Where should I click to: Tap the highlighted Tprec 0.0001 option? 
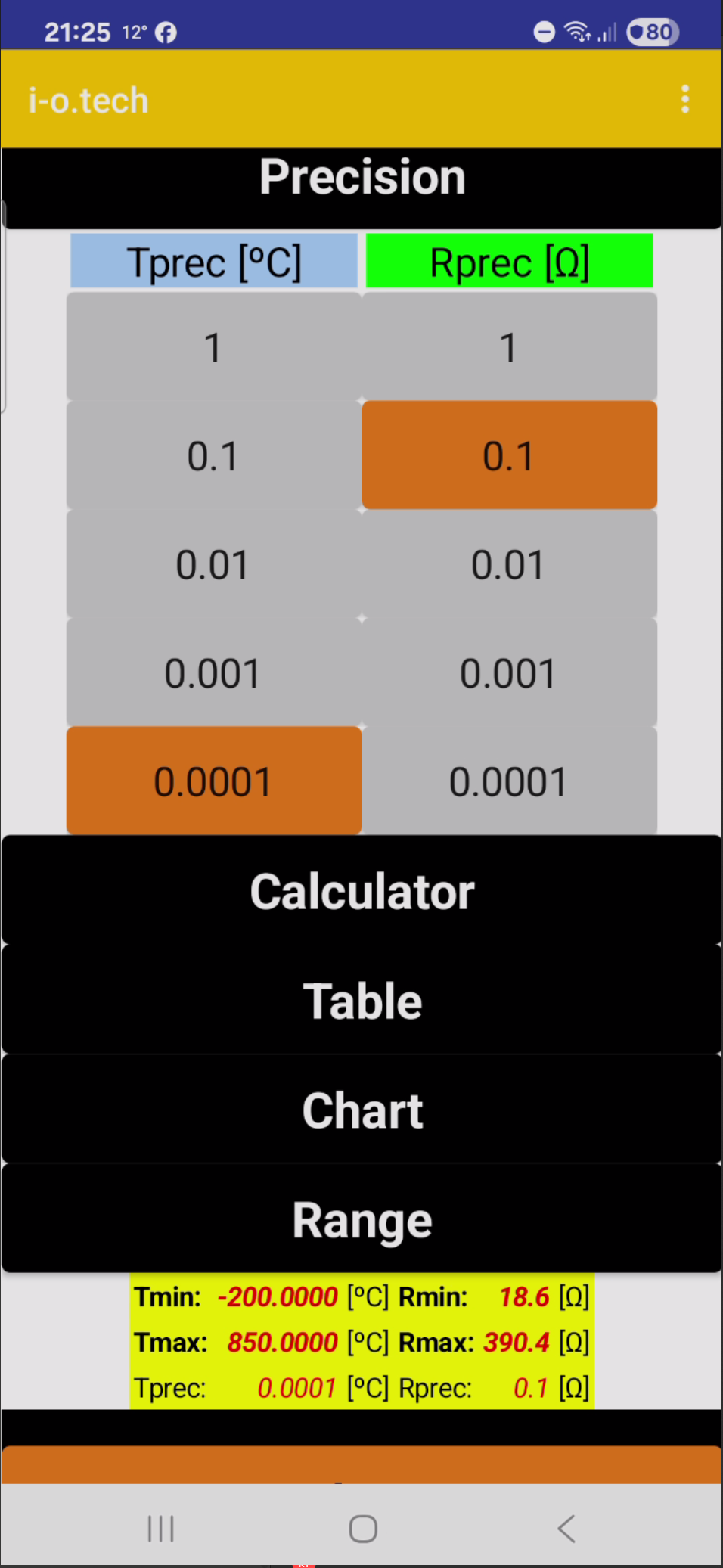pos(213,781)
